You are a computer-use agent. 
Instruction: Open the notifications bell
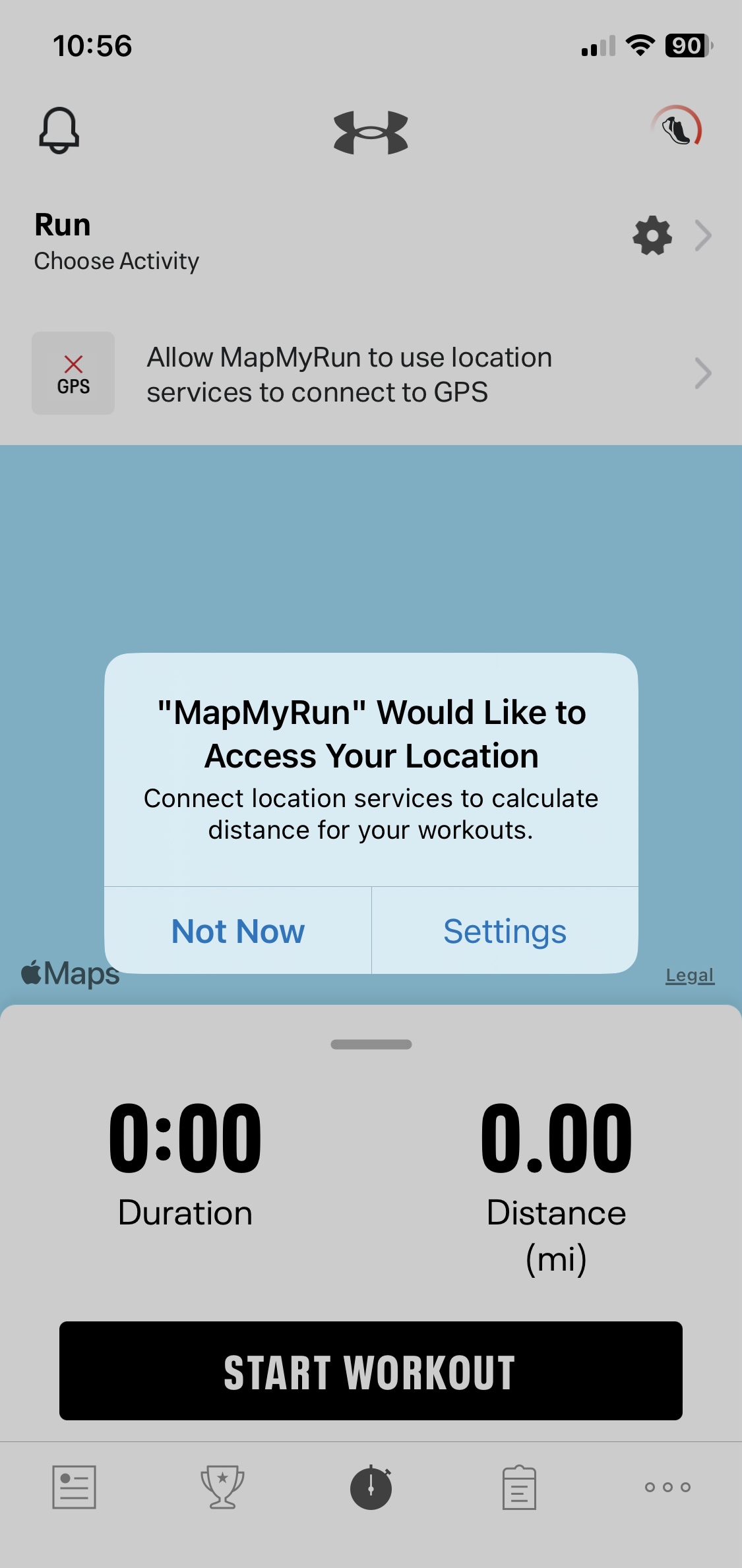point(59,130)
